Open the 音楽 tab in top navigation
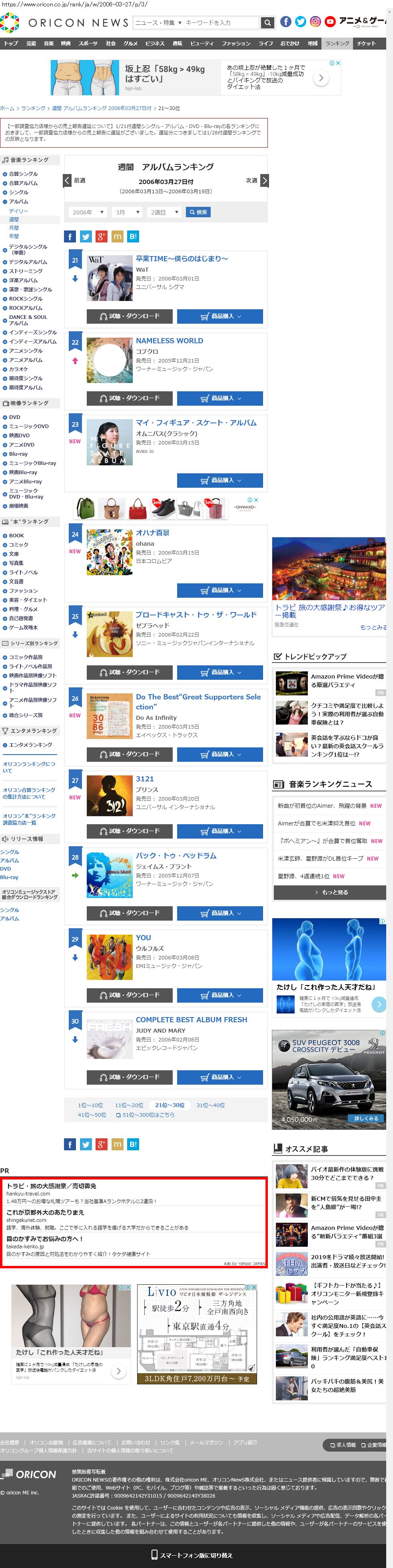Viewport: 393px width, 1568px height. (49, 43)
